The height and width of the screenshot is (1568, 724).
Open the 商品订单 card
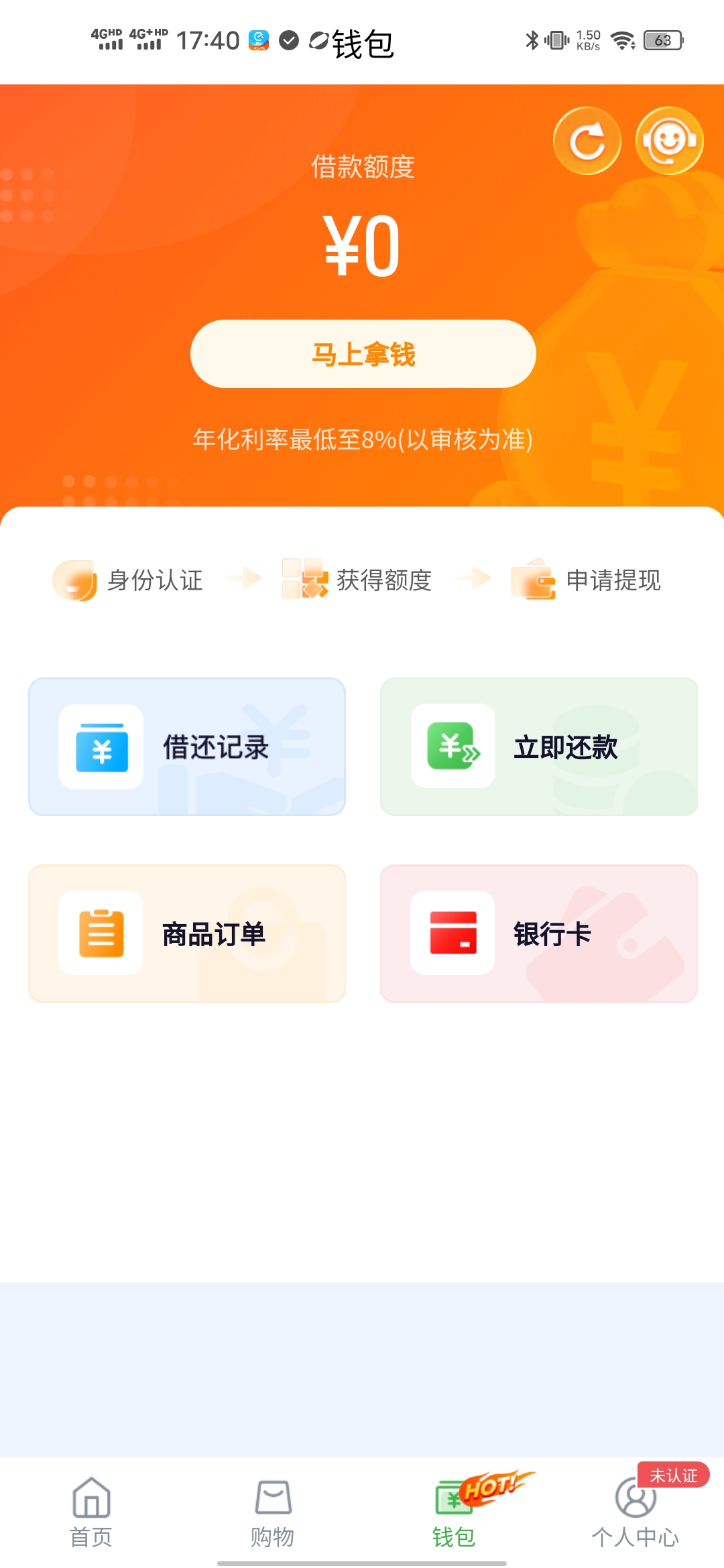(x=187, y=933)
